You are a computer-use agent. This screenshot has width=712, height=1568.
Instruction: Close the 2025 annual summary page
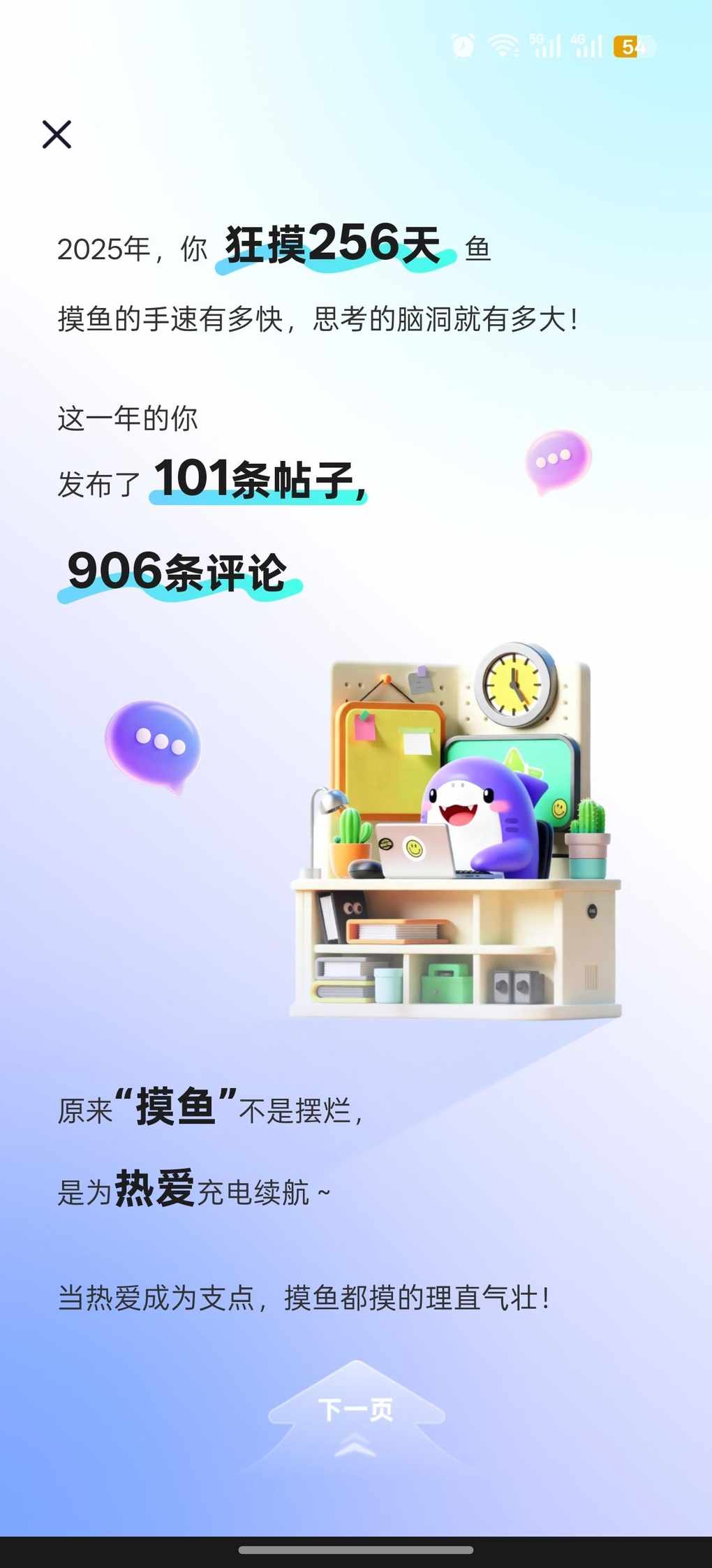[57, 134]
